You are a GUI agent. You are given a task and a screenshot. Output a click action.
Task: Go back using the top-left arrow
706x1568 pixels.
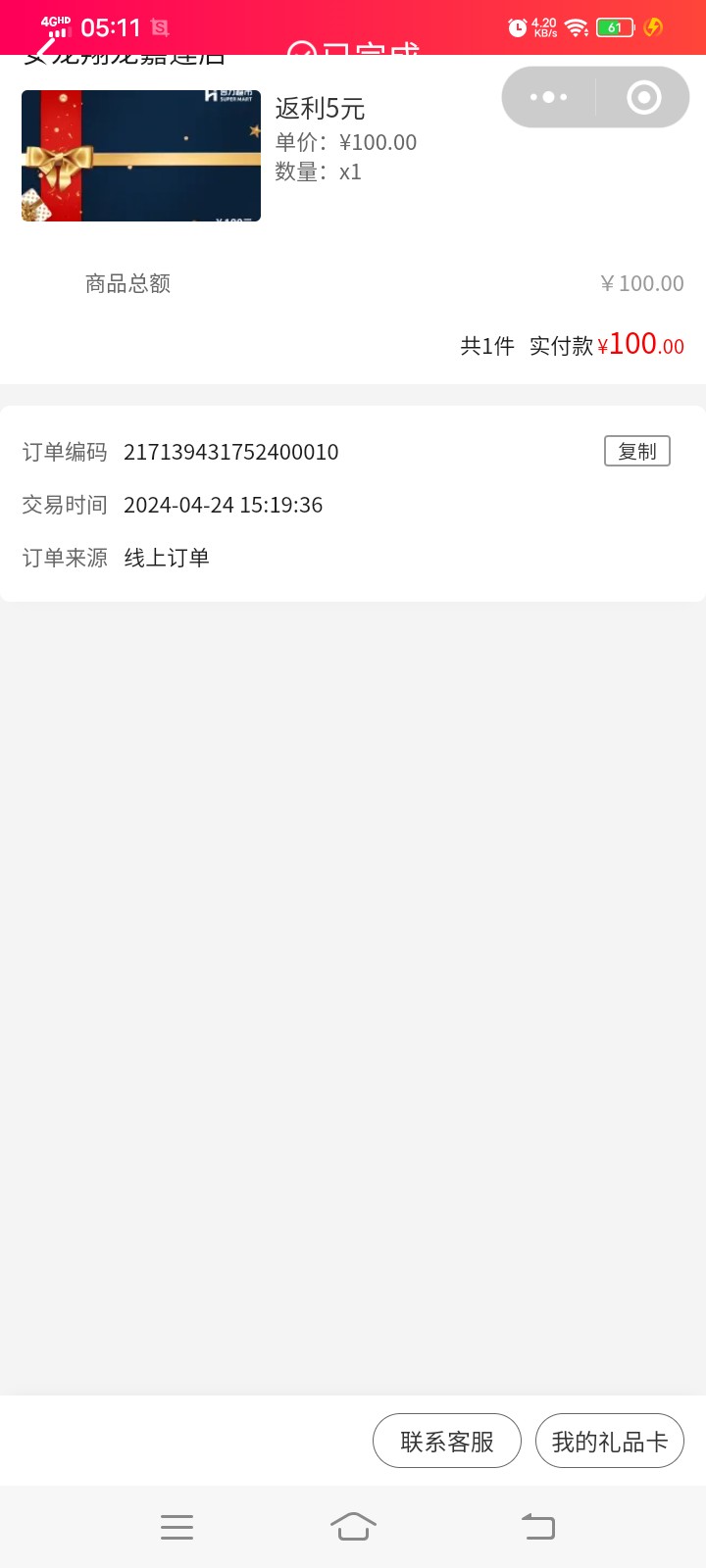click(x=43, y=47)
